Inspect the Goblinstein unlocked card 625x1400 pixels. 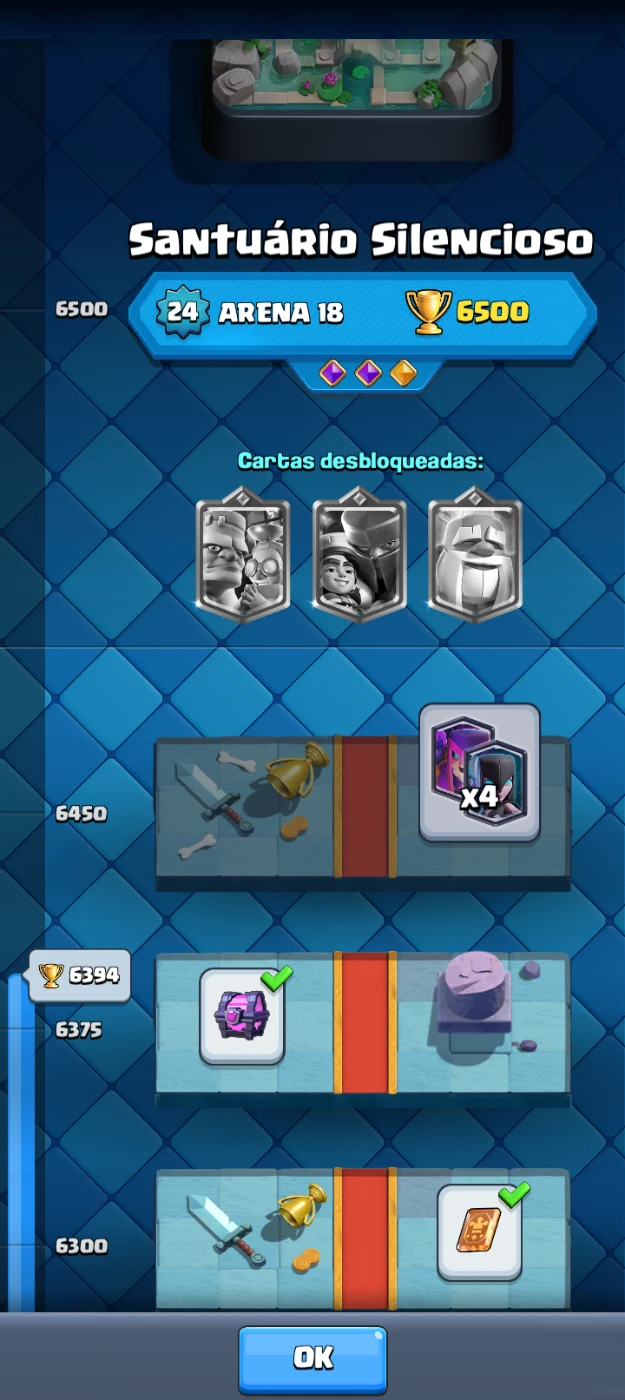point(242,556)
